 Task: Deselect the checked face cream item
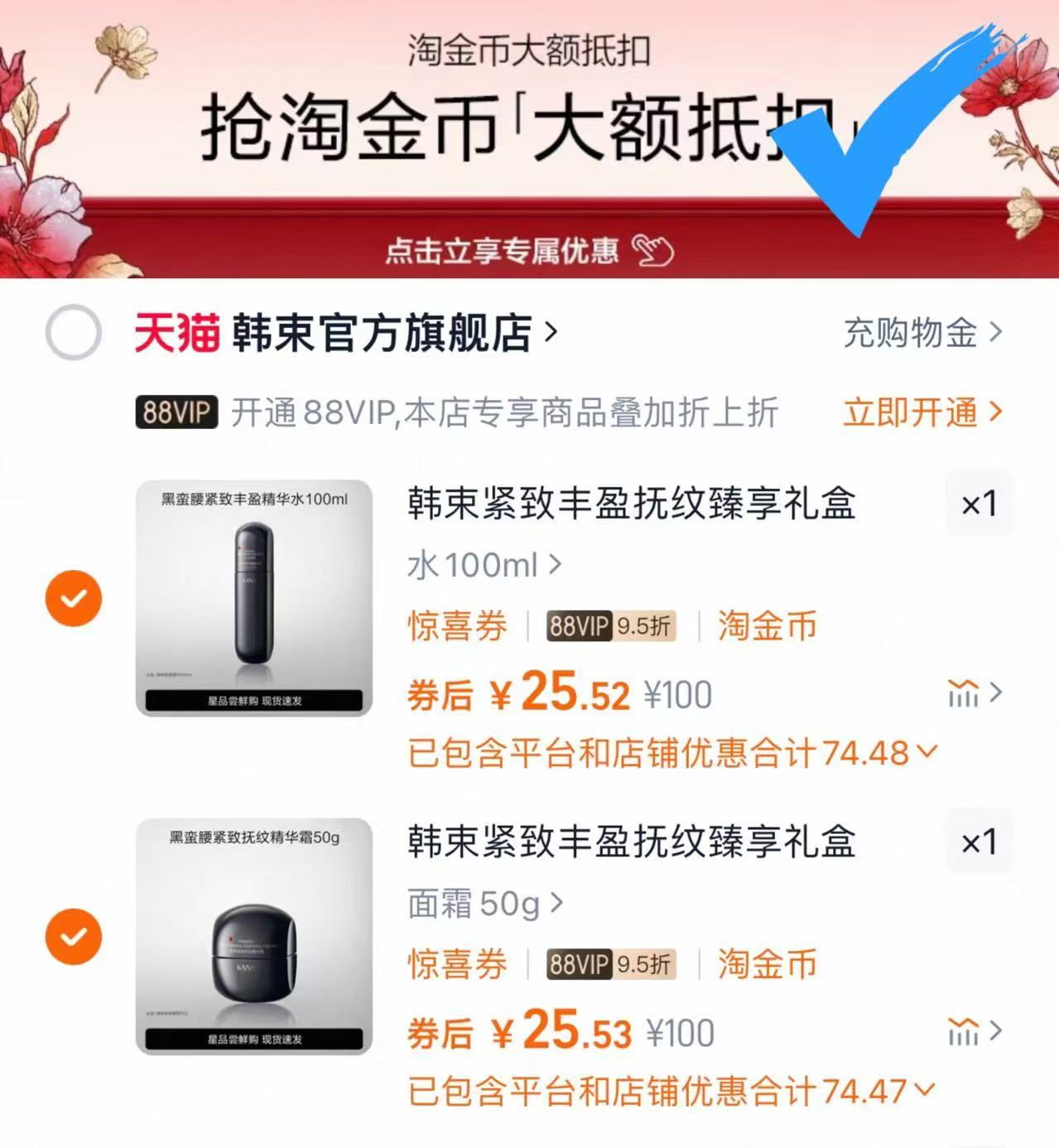tap(73, 936)
